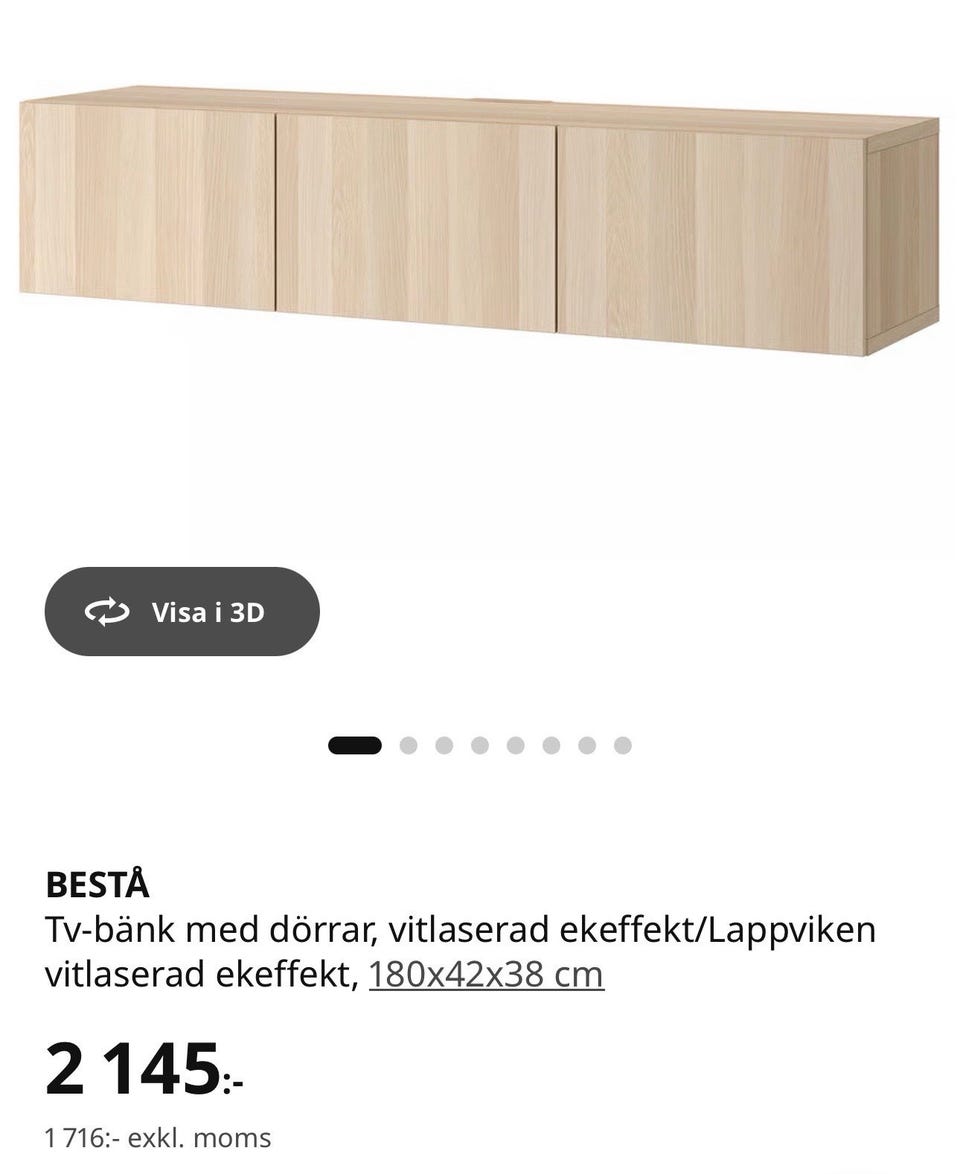
Task: Click the active black carousel indicator
Action: click(353, 743)
